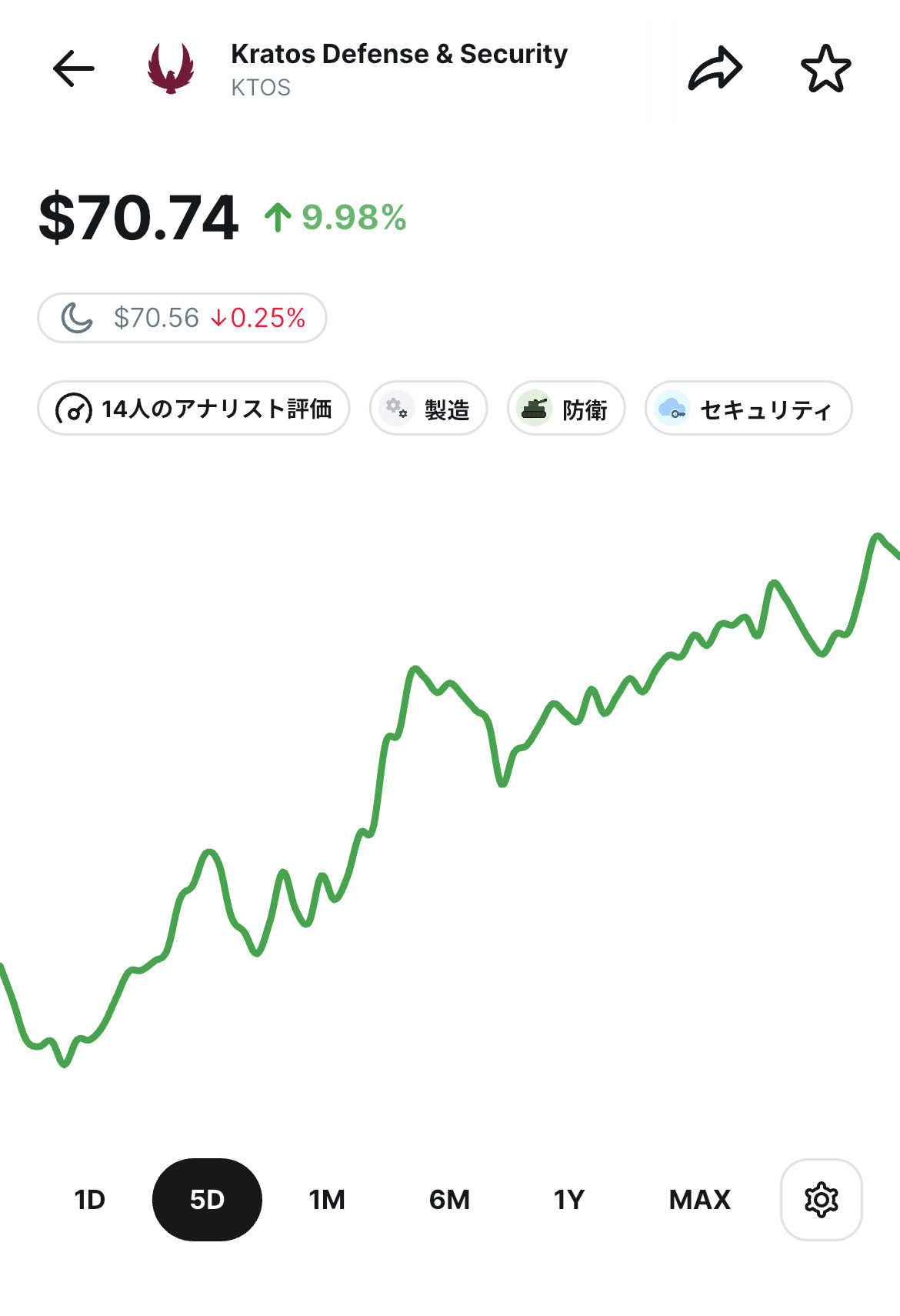This screenshot has width=900, height=1316.
Task: Open chart settings gear
Action: (821, 1199)
